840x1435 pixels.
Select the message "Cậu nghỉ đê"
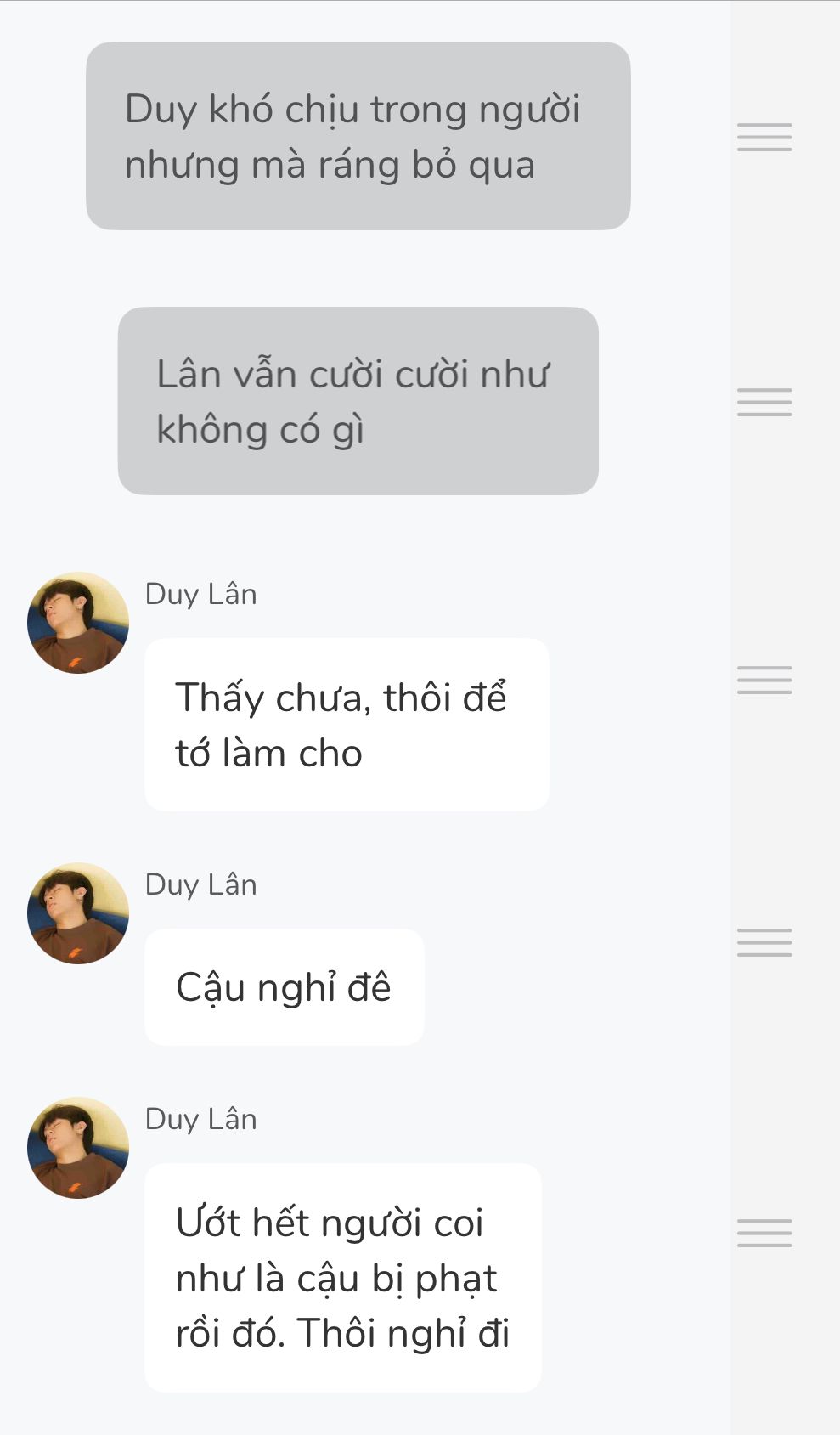pyautogui.click(x=284, y=987)
